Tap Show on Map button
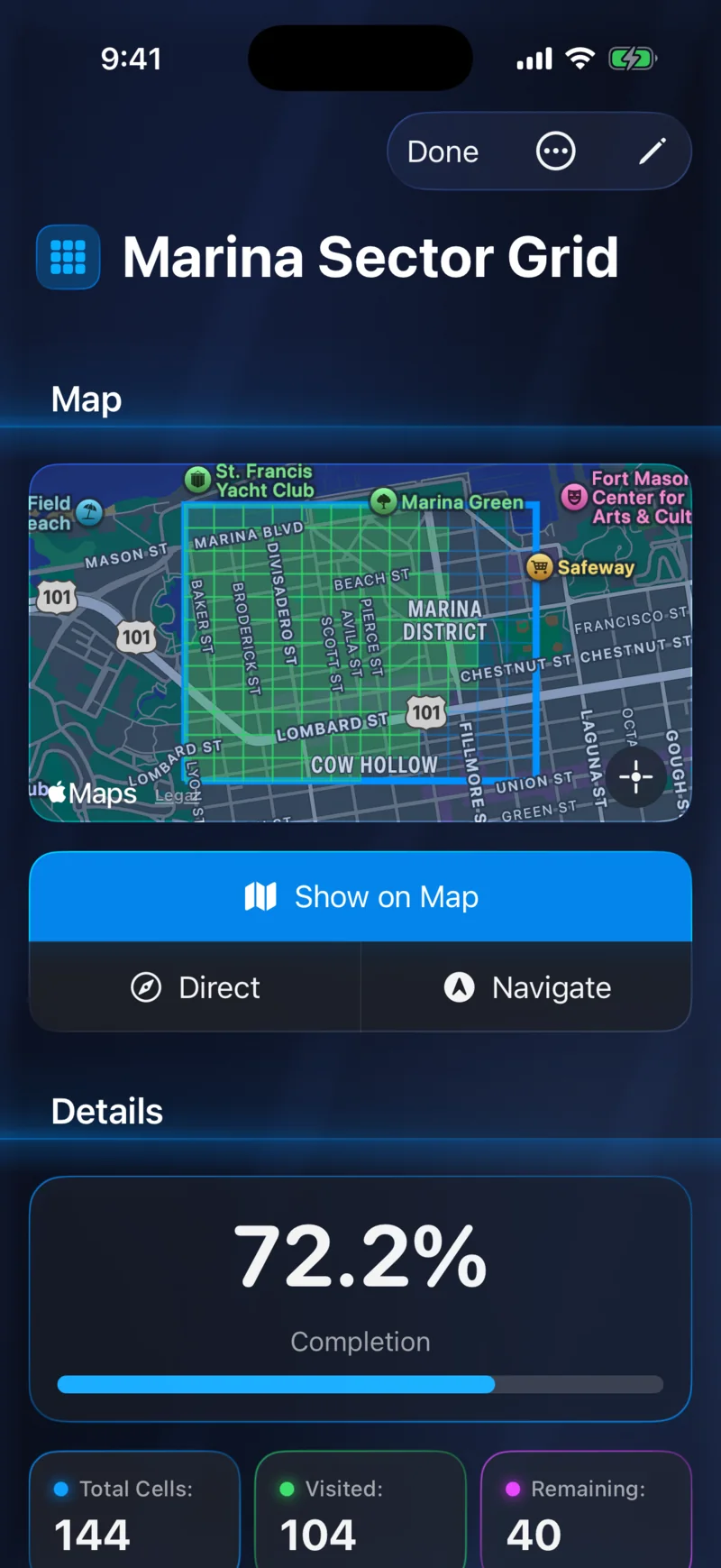 tap(360, 896)
